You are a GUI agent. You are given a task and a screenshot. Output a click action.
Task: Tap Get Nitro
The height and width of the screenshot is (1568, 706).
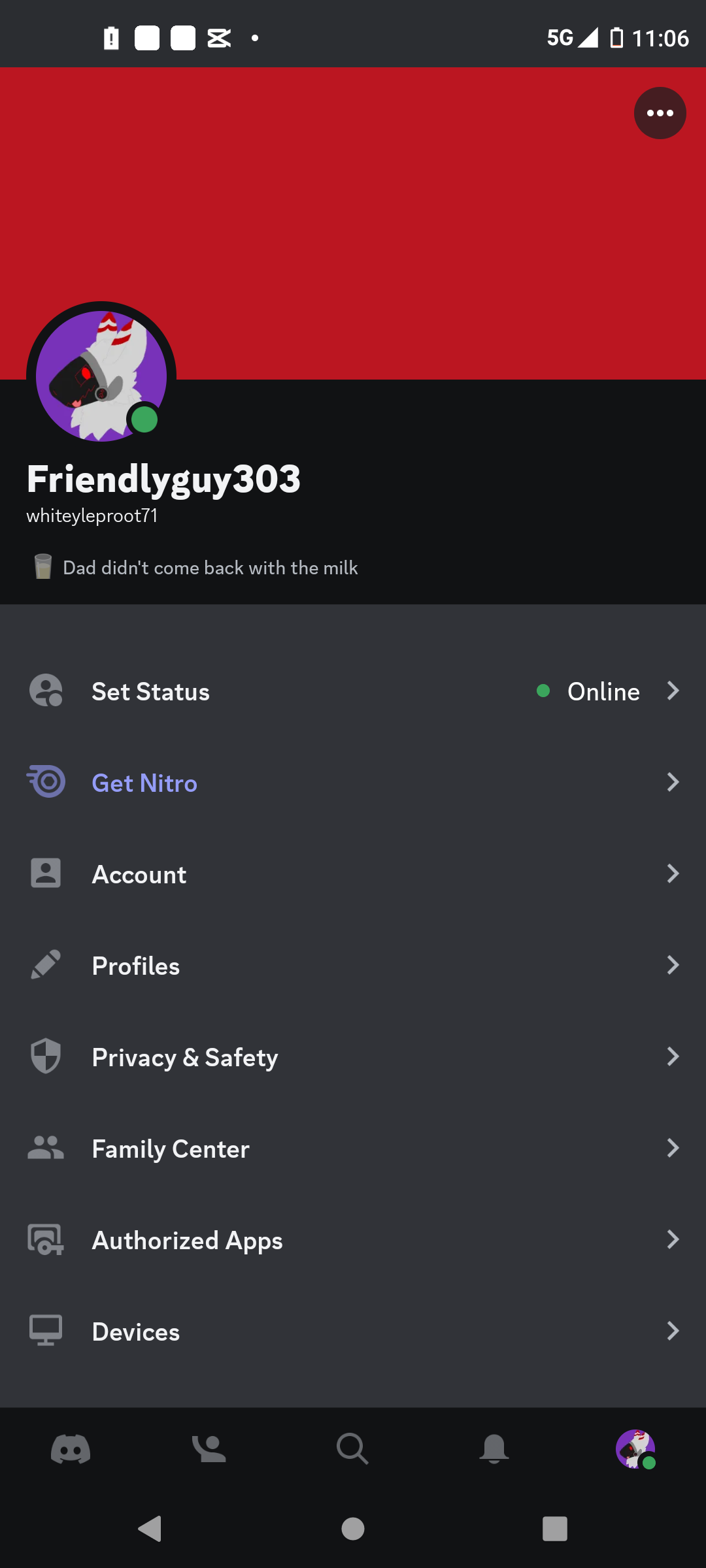(x=353, y=783)
